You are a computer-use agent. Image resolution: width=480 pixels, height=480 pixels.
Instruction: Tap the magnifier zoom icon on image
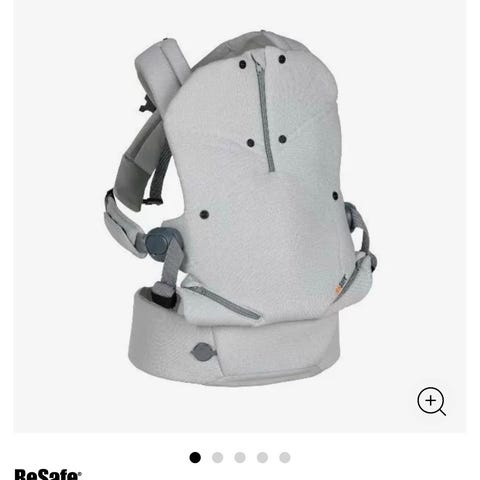[432, 401]
